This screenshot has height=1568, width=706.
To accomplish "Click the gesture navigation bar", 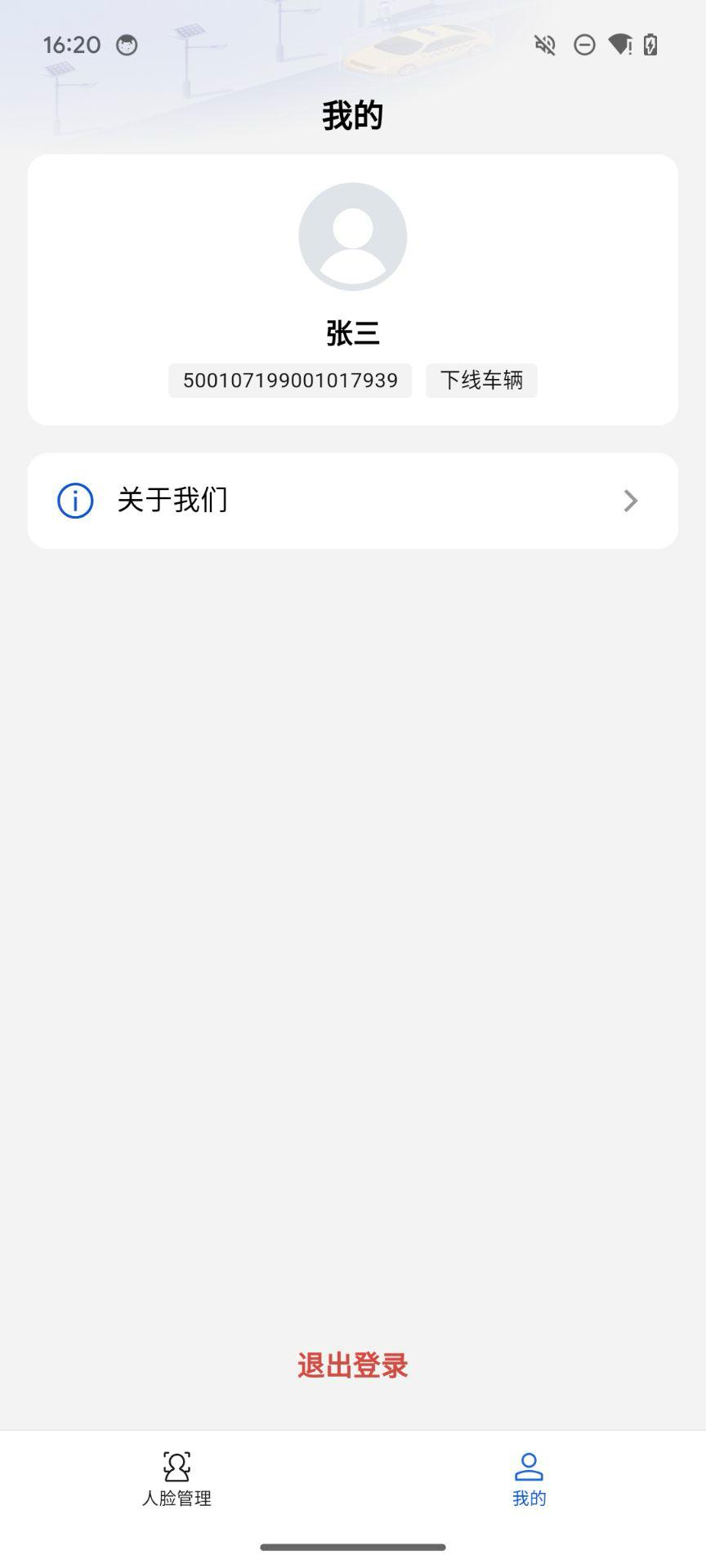I will point(352,1542).
